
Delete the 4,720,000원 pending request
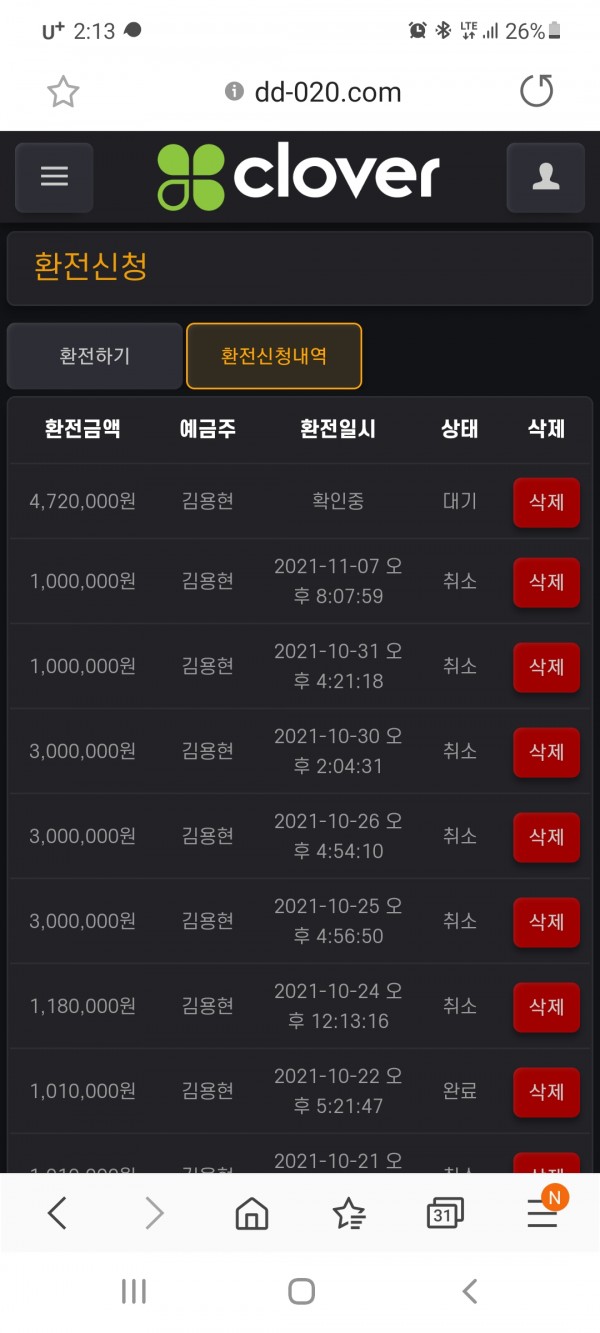pos(546,502)
